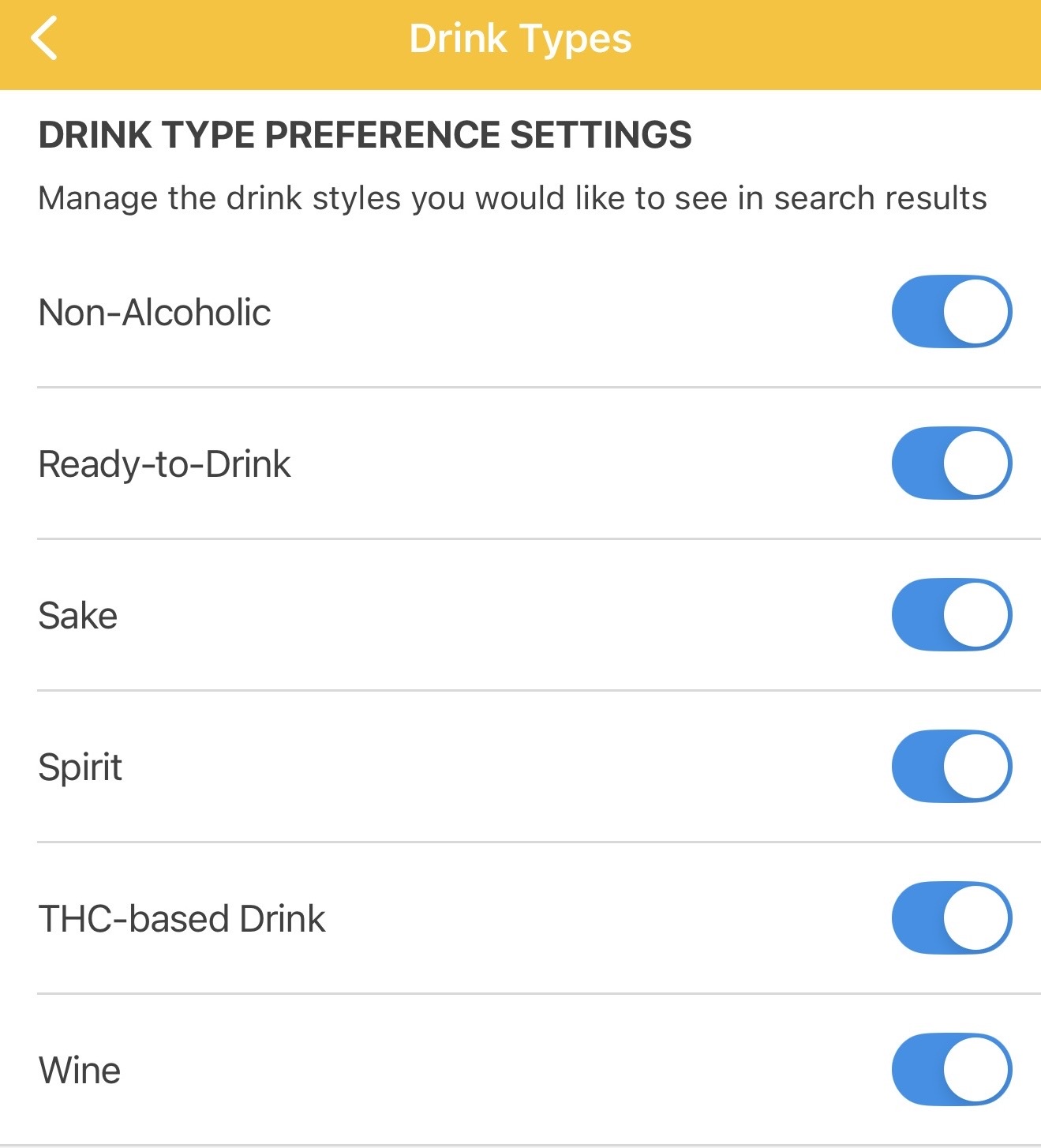This screenshot has height=1148, width=1041.
Task: Turn off the Non-Alcoholic toggle
Action: (x=951, y=312)
